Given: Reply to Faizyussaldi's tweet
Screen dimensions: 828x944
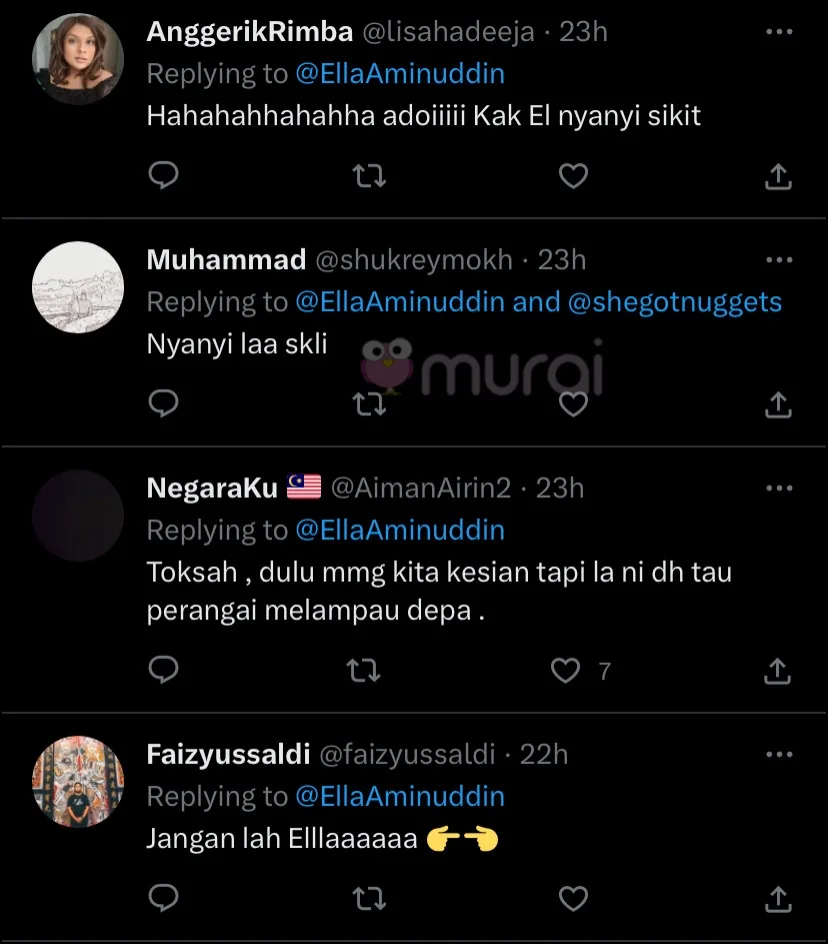Looking at the screenshot, I should point(163,897).
